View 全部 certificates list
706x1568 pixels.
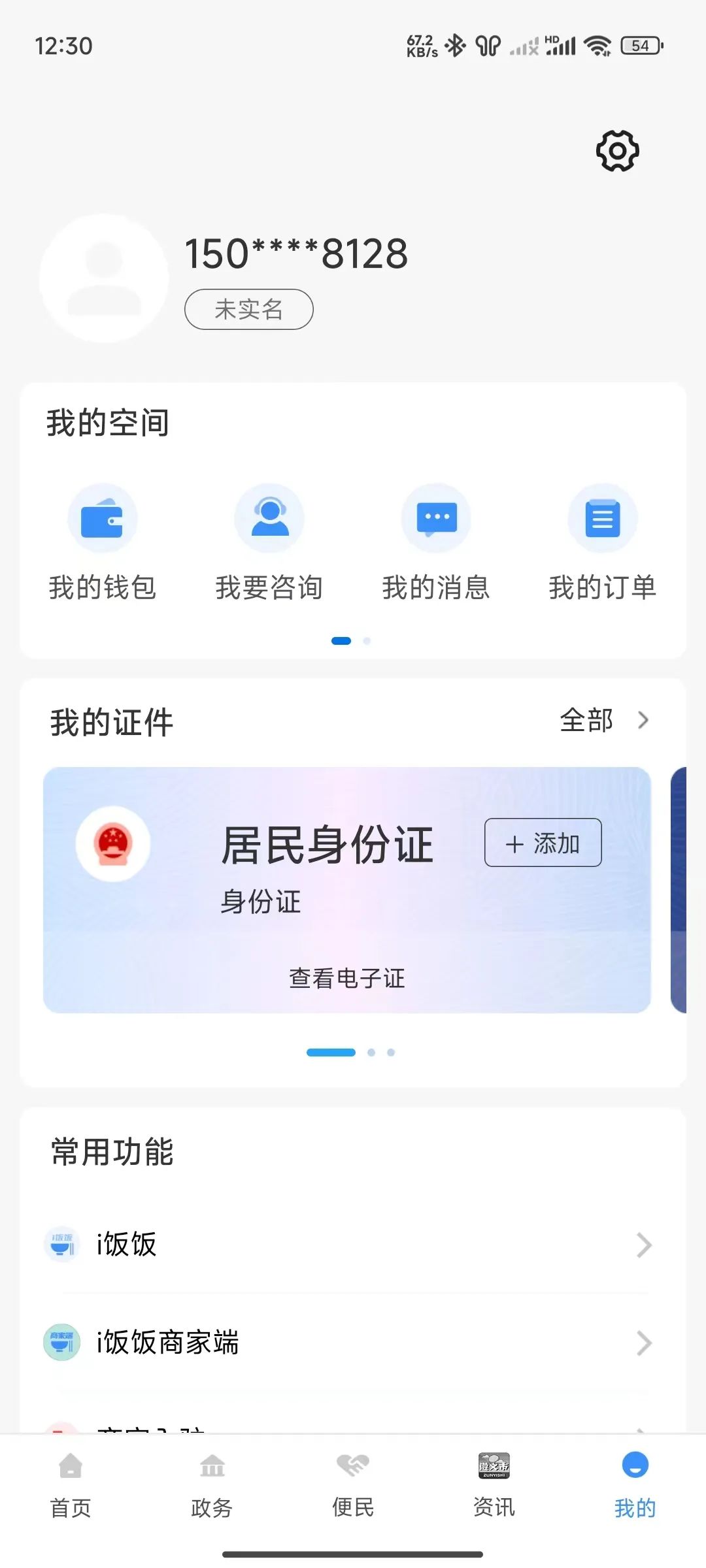[x=603, y=721]
